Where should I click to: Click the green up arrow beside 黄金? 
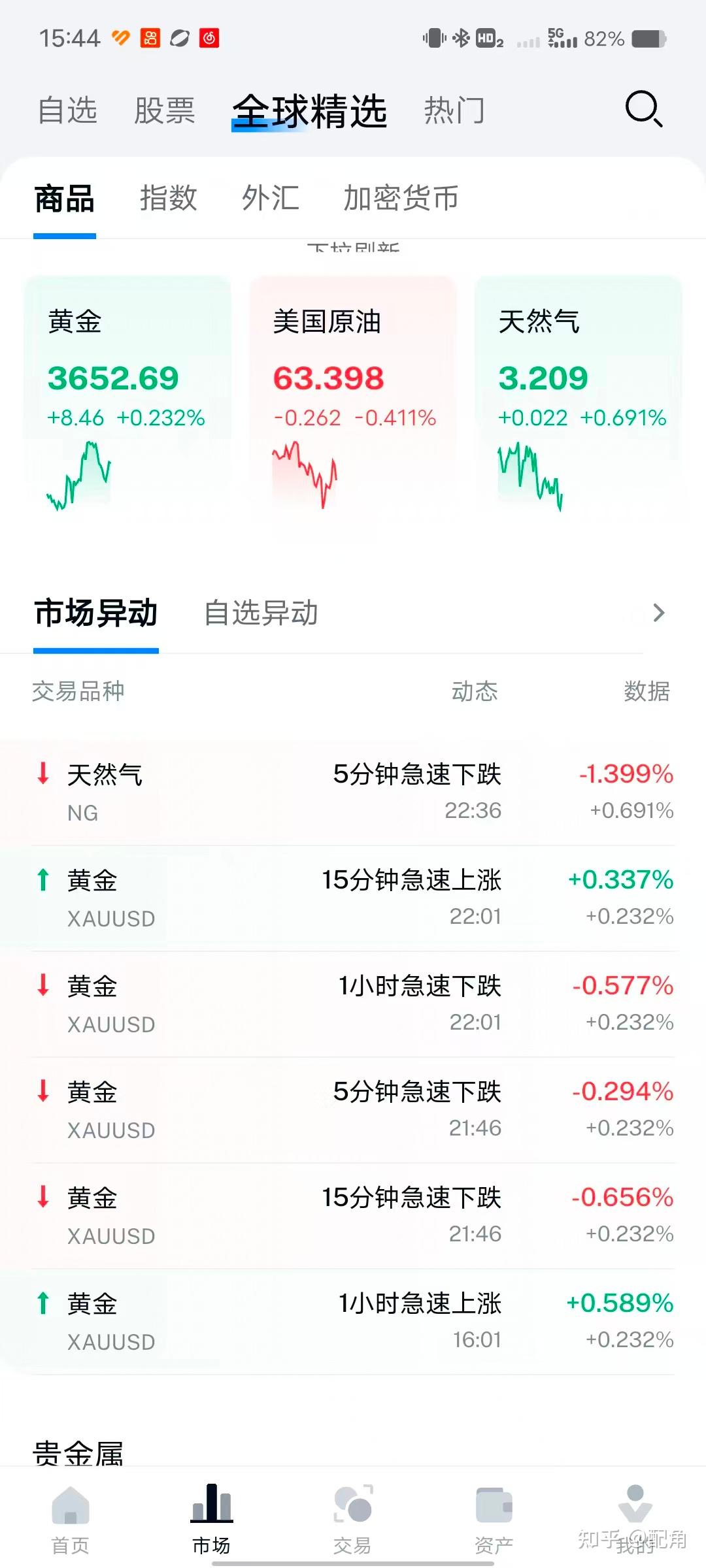pos(42,881)
